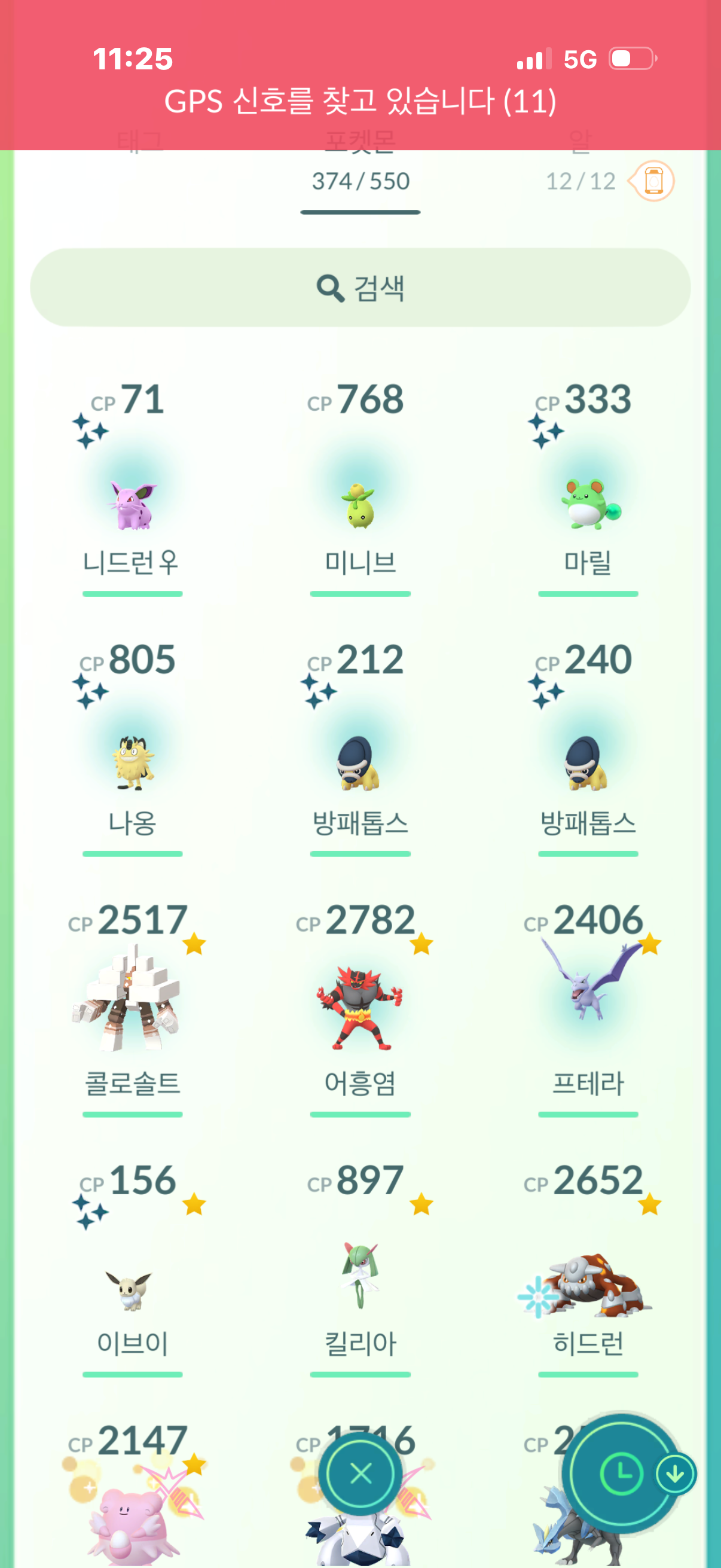Select 나옹 CP 805
Image resolution: width=721 pixels, height=1568 pixels.
132,764
